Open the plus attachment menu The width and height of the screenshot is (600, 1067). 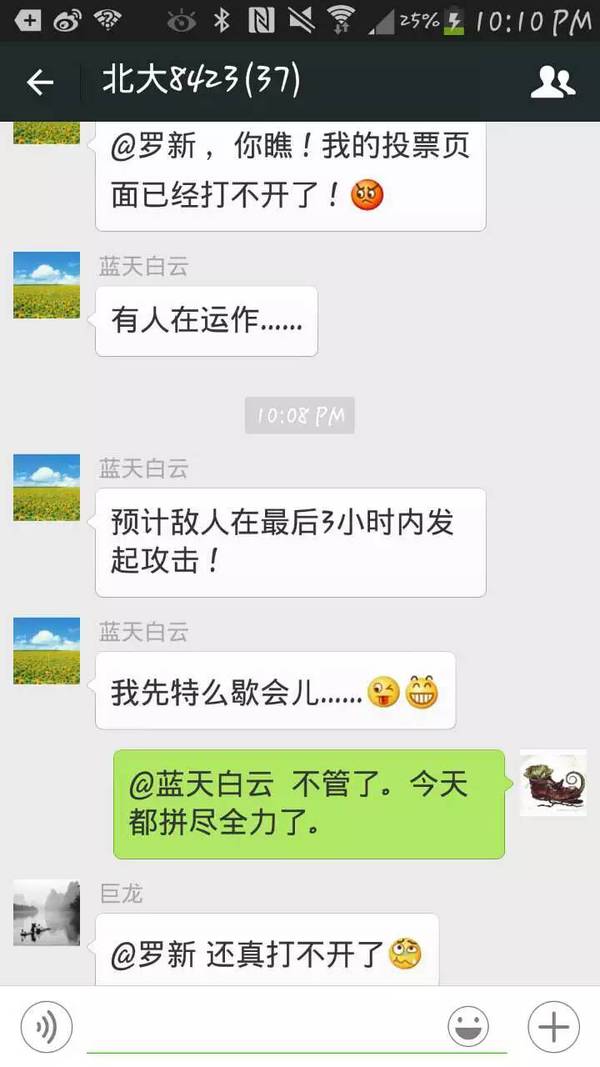tap(553, 1026)
